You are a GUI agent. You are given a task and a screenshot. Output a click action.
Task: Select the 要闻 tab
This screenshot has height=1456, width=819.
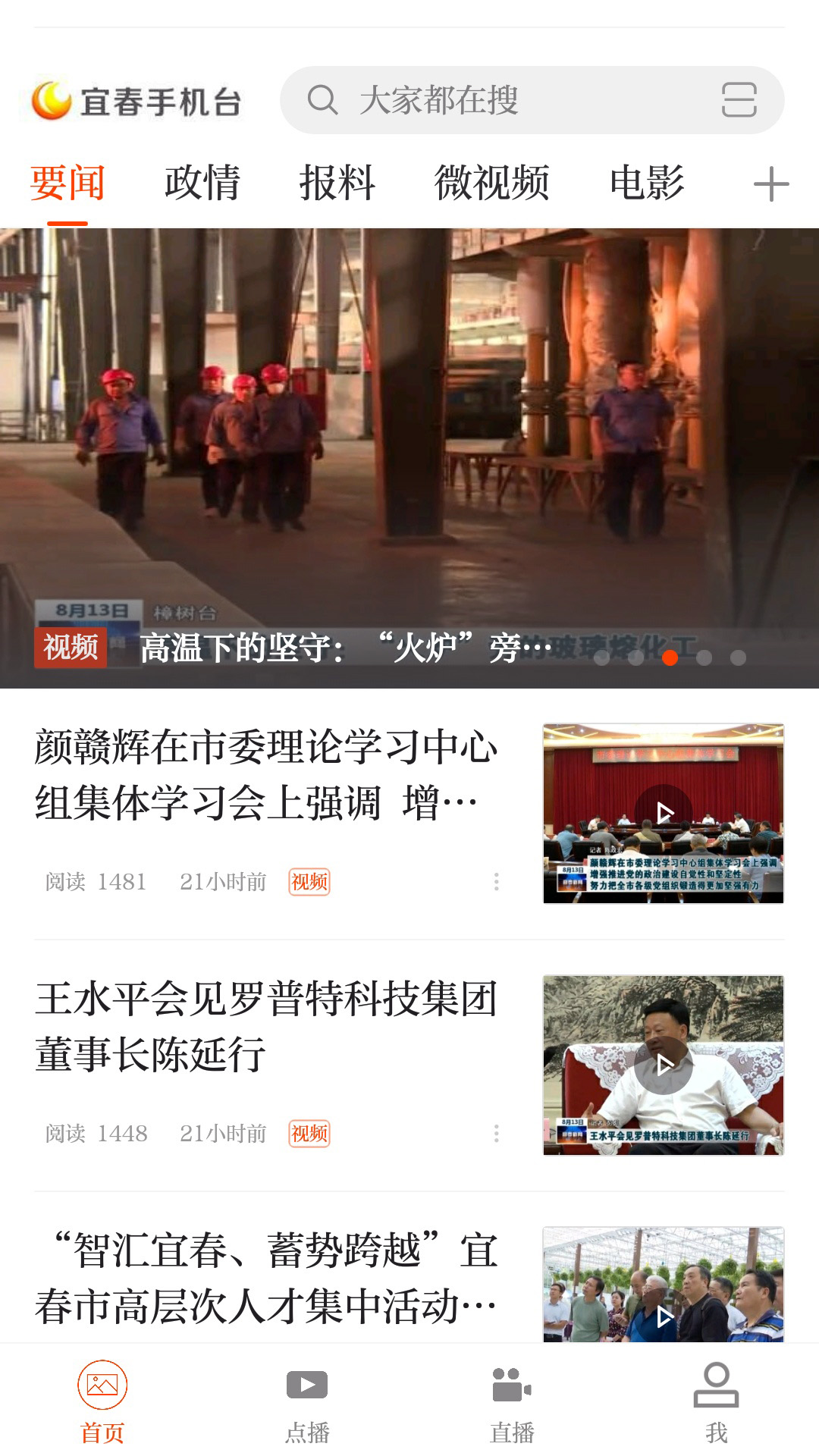[x=67, y=184]
